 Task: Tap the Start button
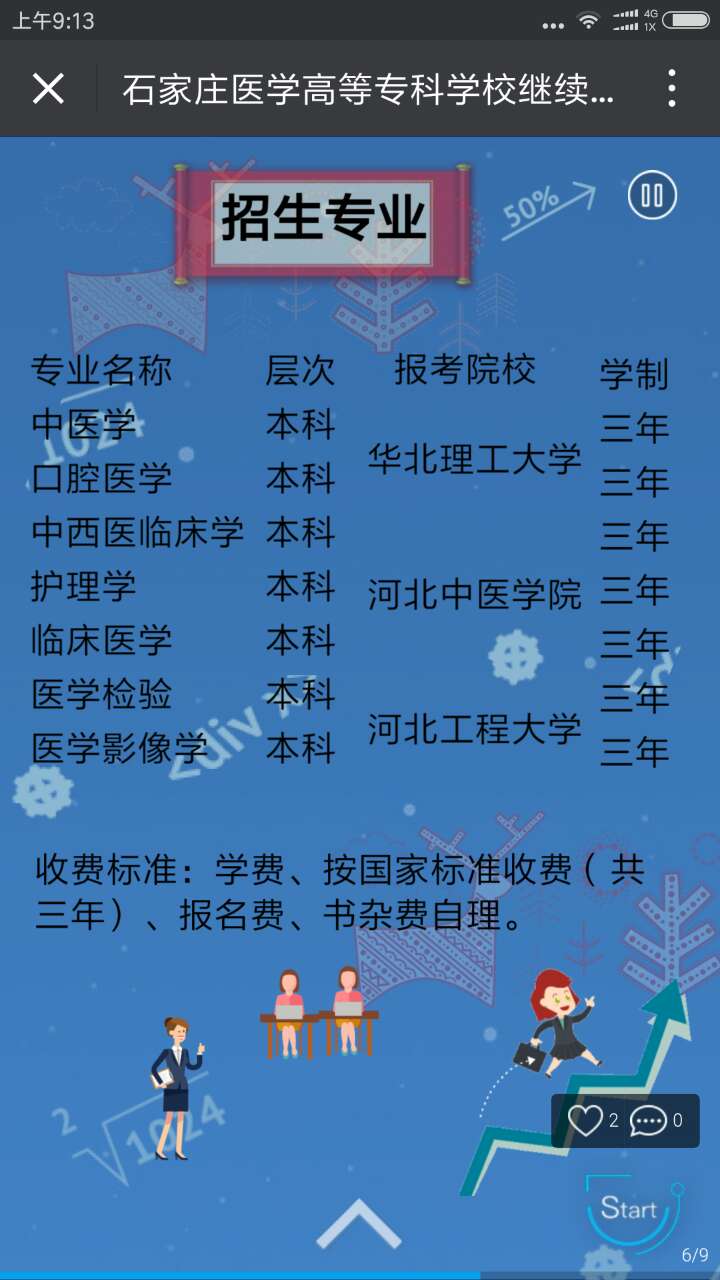point(630,1208)
